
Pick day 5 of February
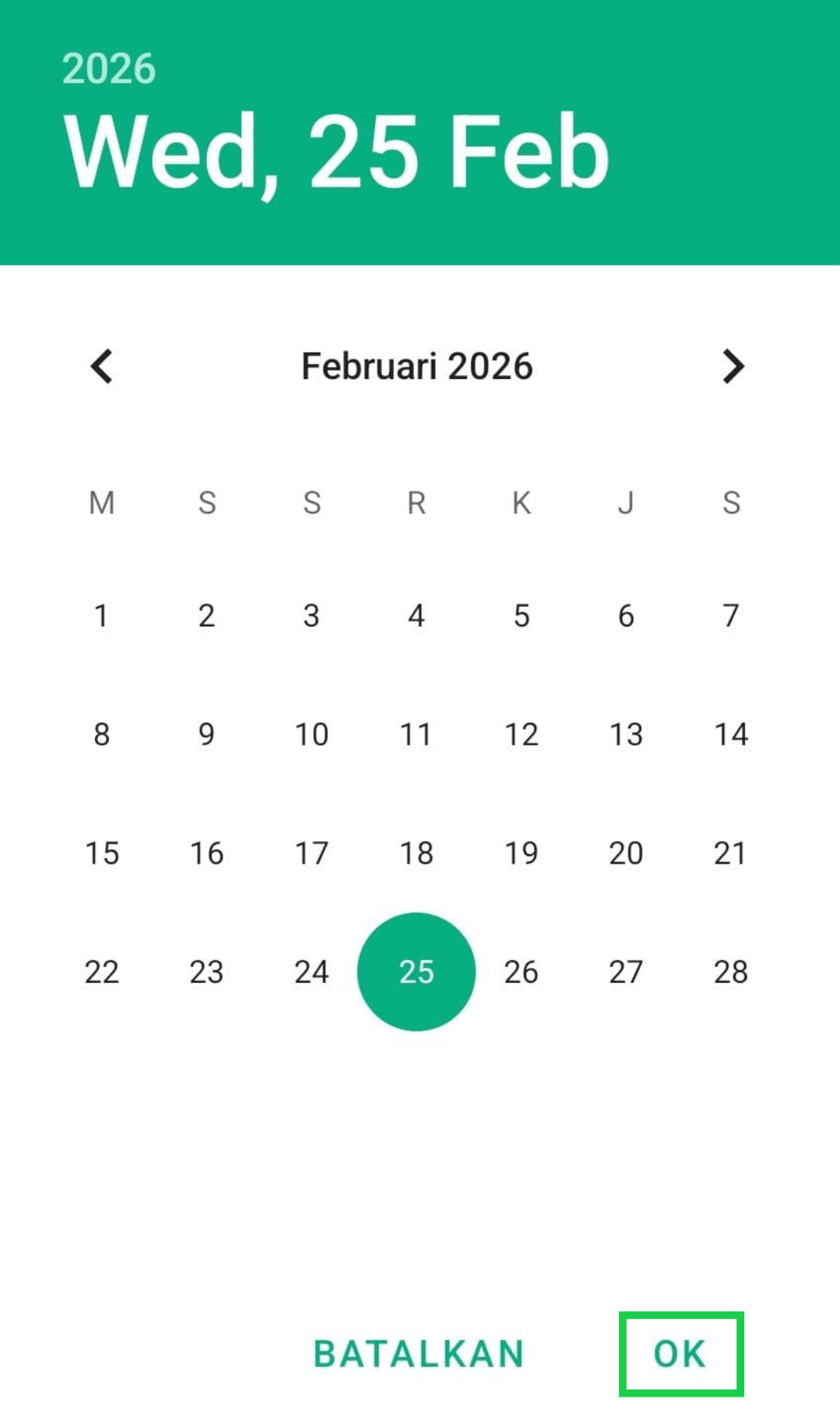(521, 616)
